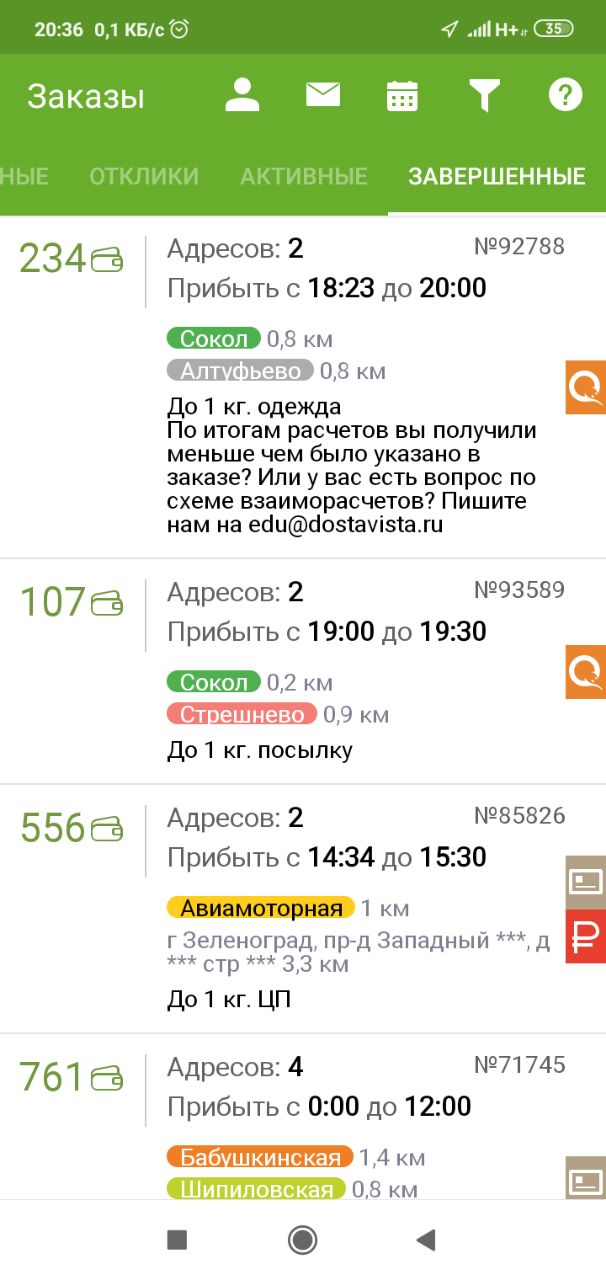Open the messages envelope icon
This screenshot has height=1280, width=606.
(x=323, y=95)
